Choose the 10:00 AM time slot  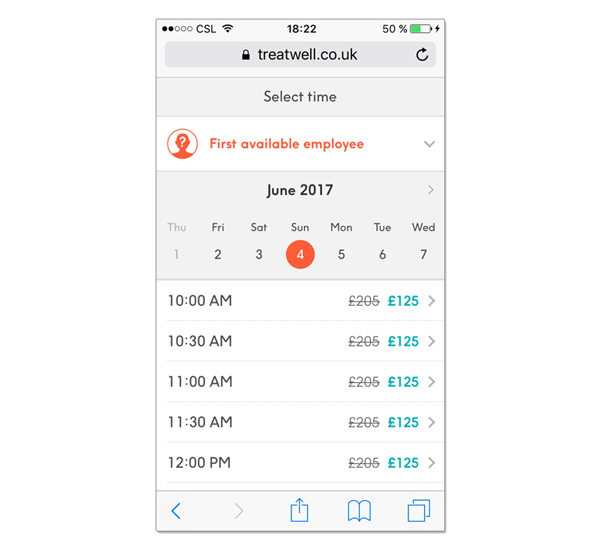tap(300, 301)
